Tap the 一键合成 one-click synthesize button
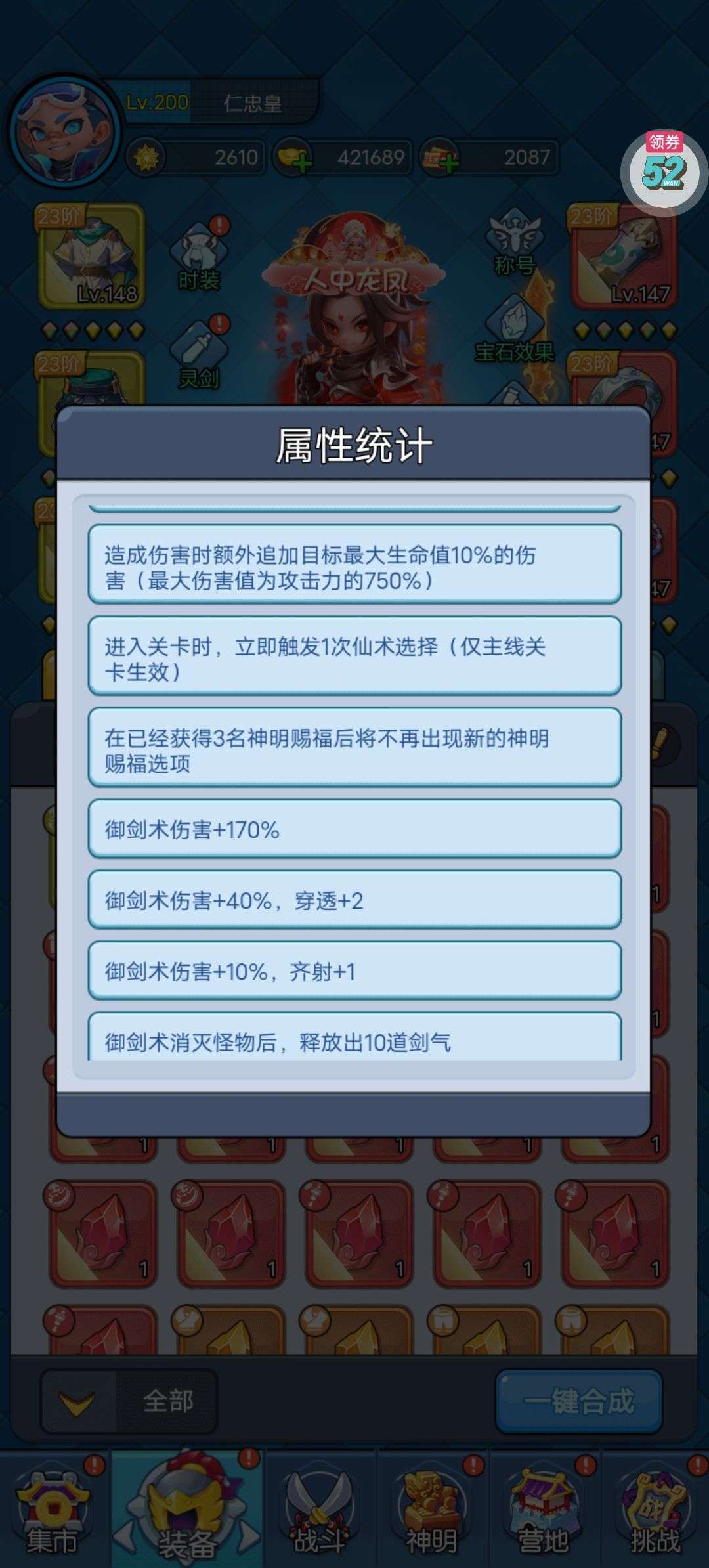 tap(578, 1402)
